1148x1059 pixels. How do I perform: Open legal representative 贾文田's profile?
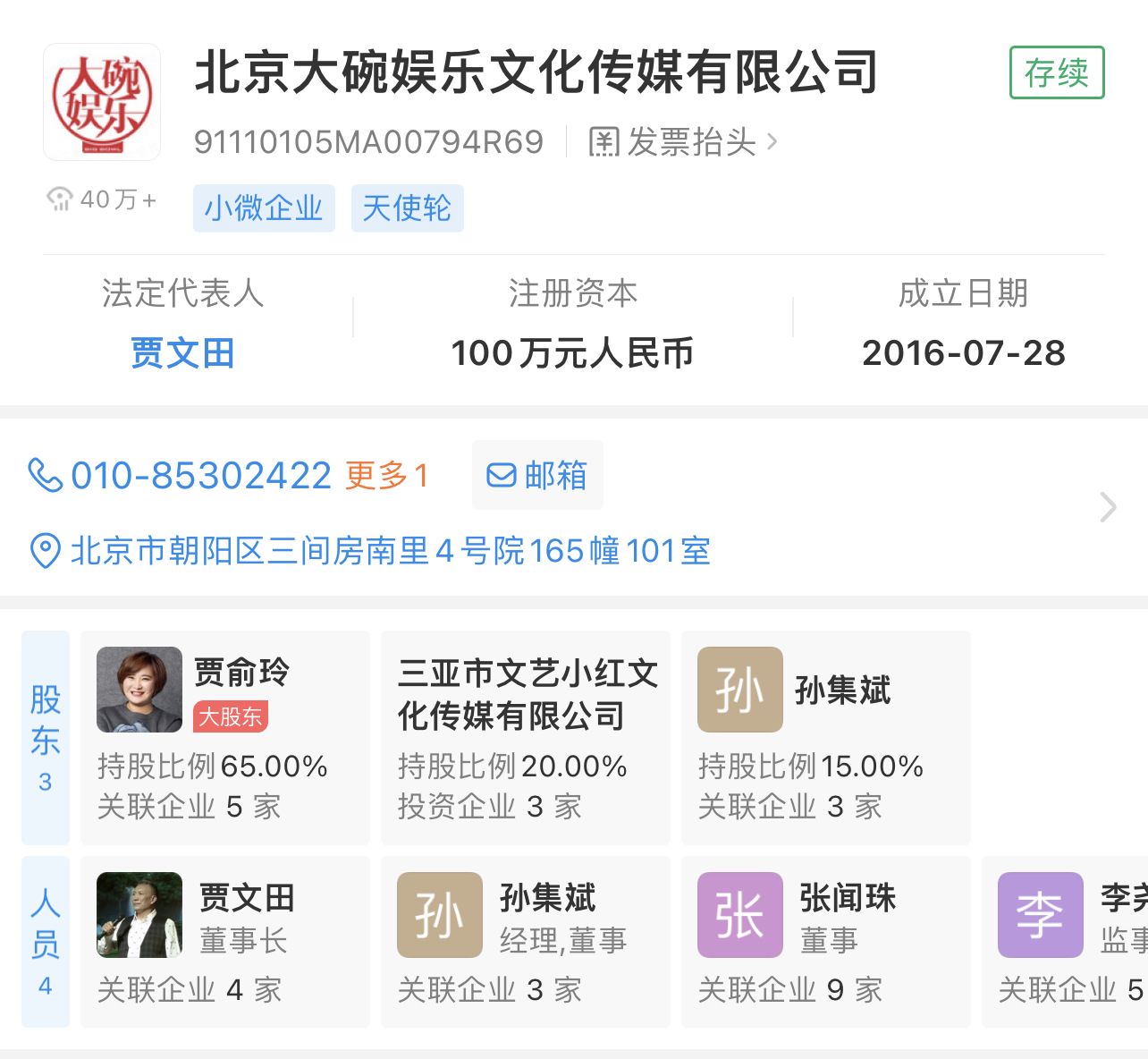(182, 352)
